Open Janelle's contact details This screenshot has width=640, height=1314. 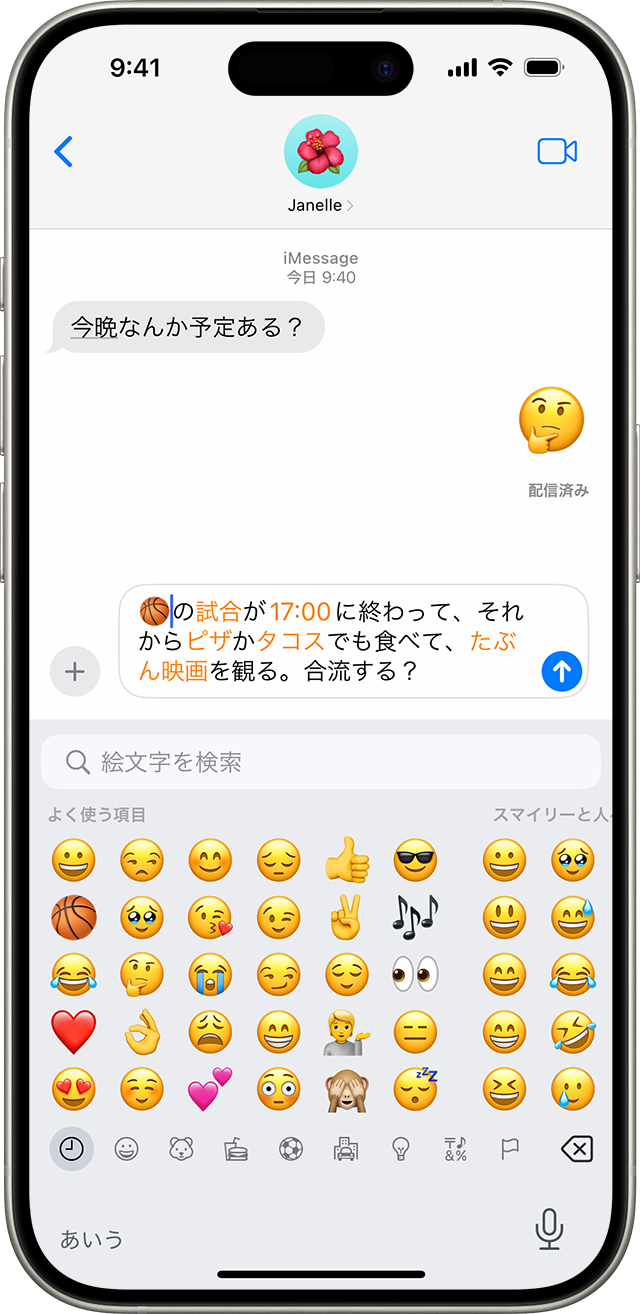[x=321, y=165]
